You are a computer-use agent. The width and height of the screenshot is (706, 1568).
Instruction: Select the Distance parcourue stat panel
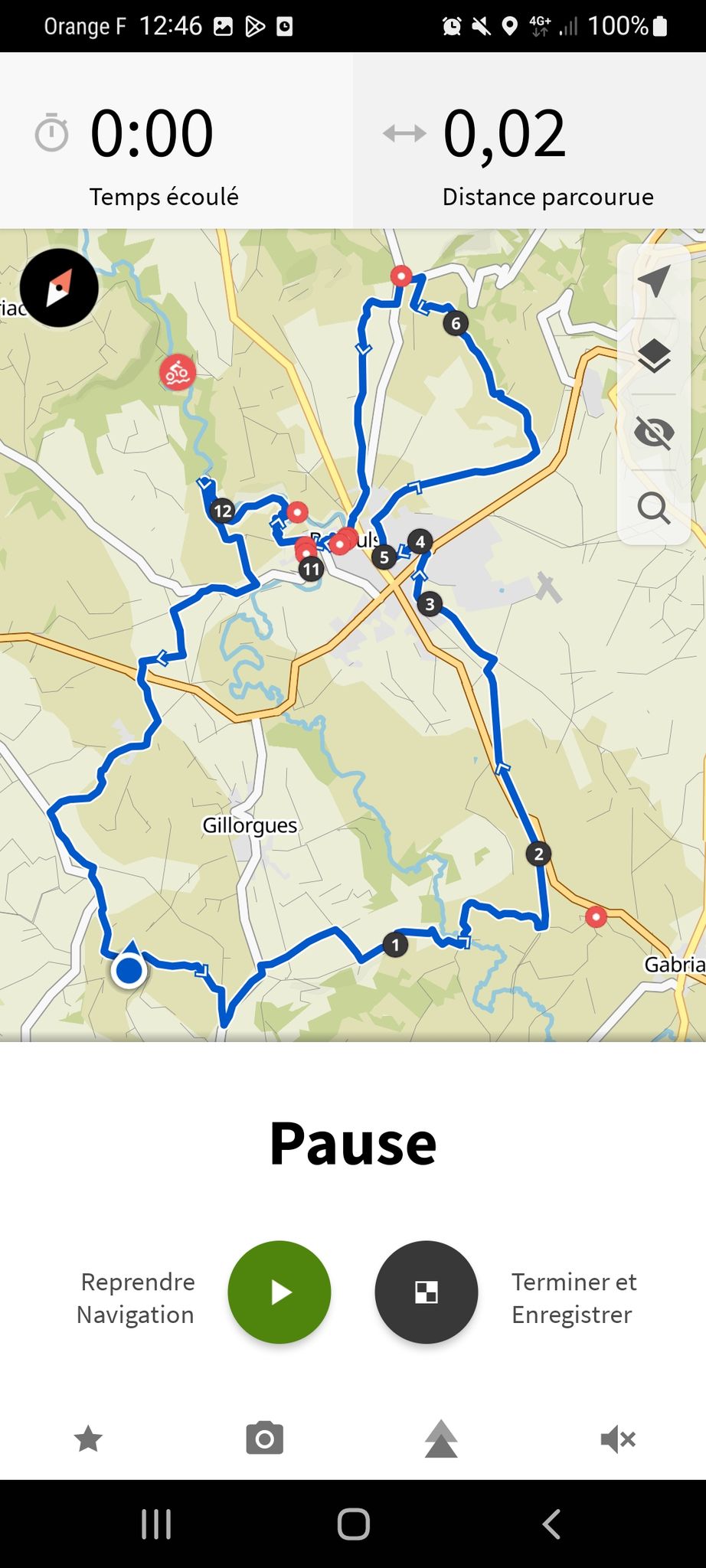(x=530, y=140)
